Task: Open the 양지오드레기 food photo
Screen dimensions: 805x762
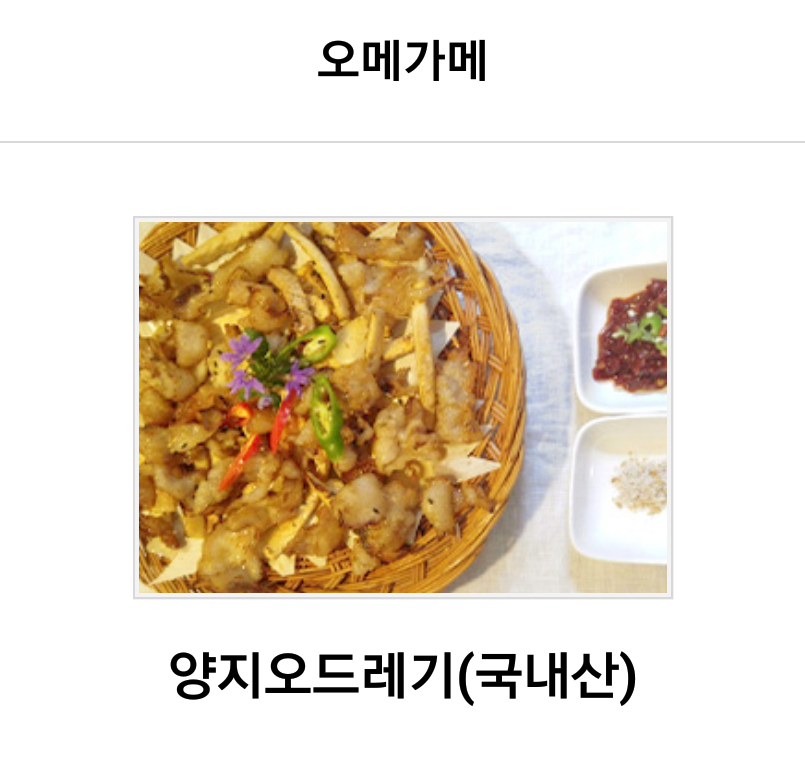Action: point(403,407)
